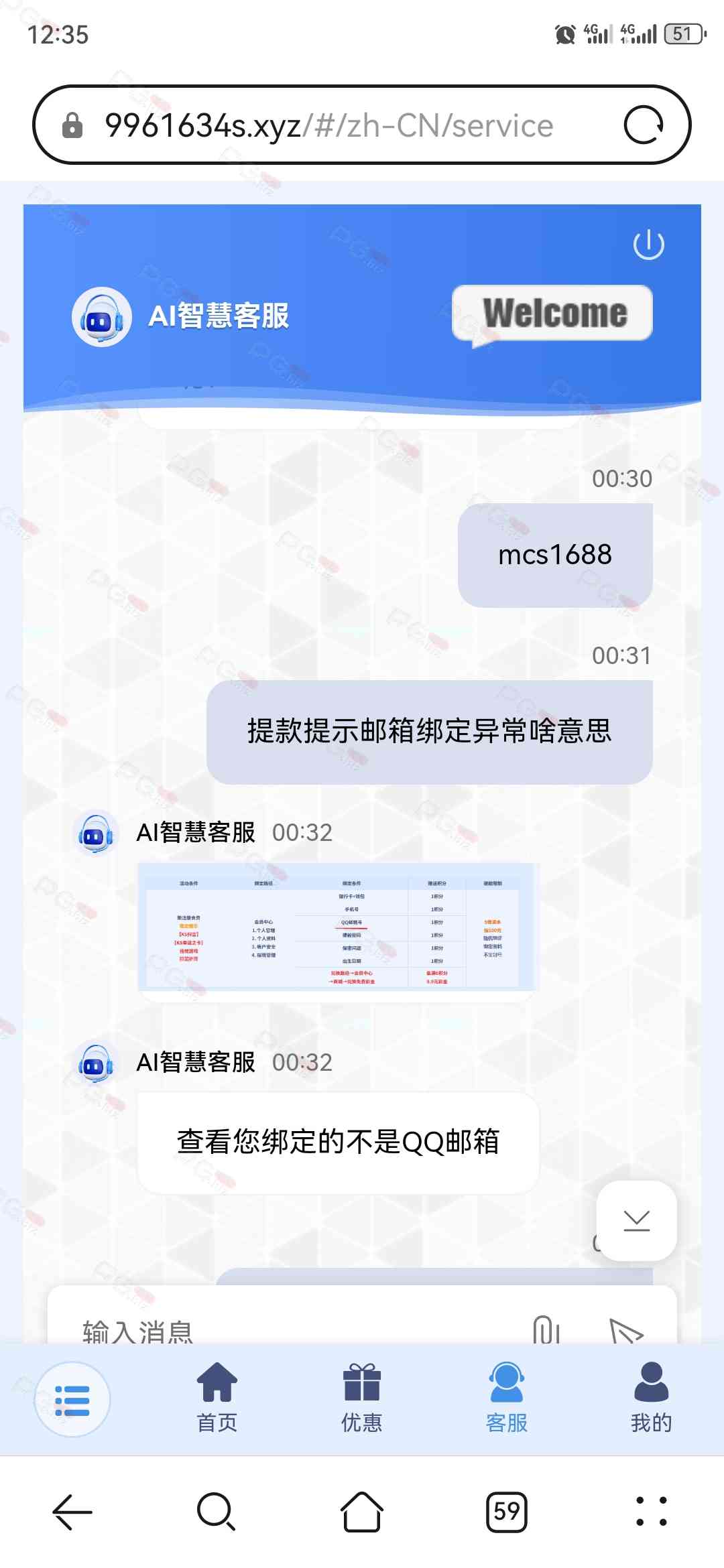The height and width of the screenshot is (1568, 724).
Task: Open the browser search icon
Action: [x=217, y=1512]
